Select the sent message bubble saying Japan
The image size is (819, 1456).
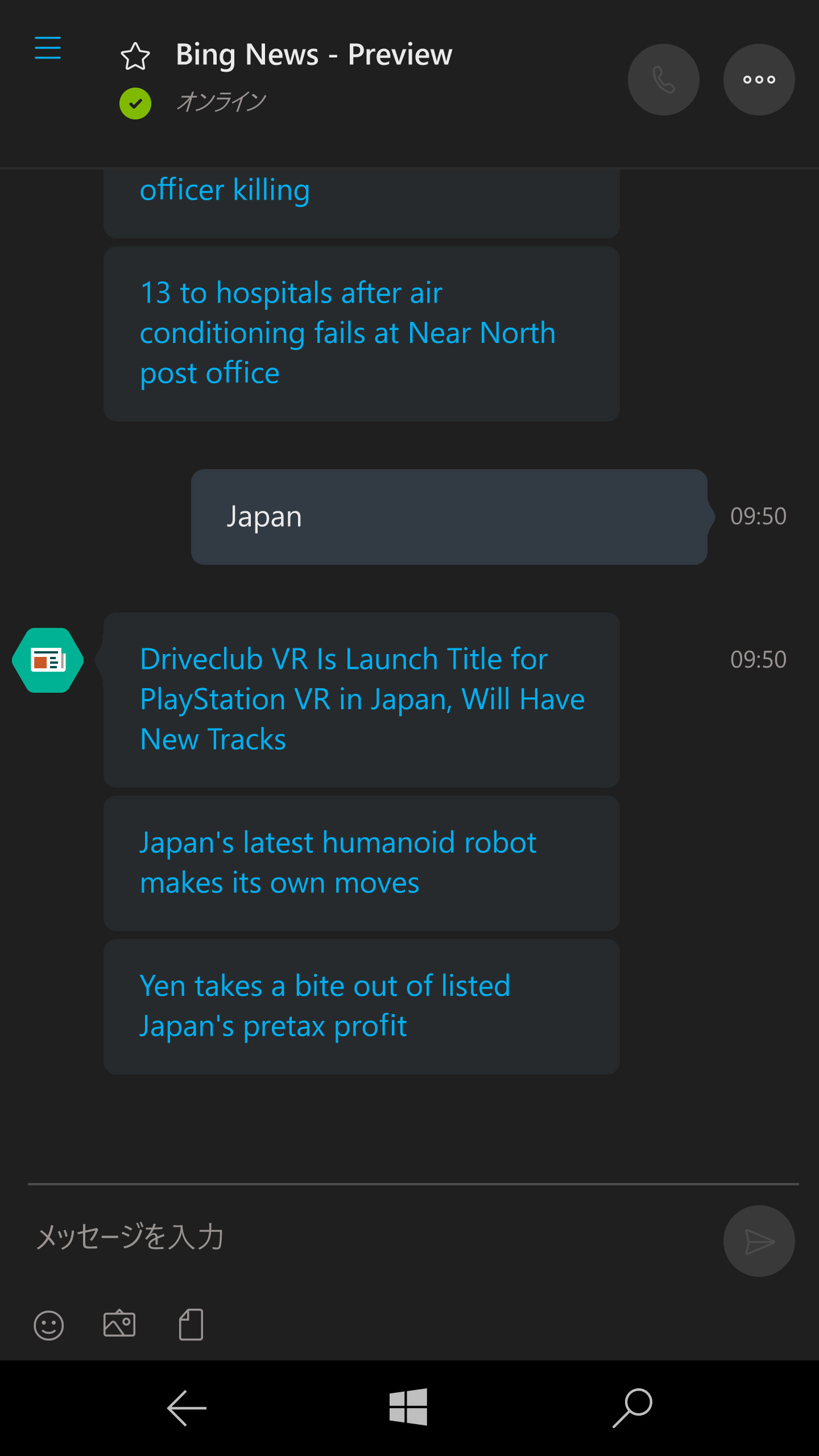(x=449, y=516)
